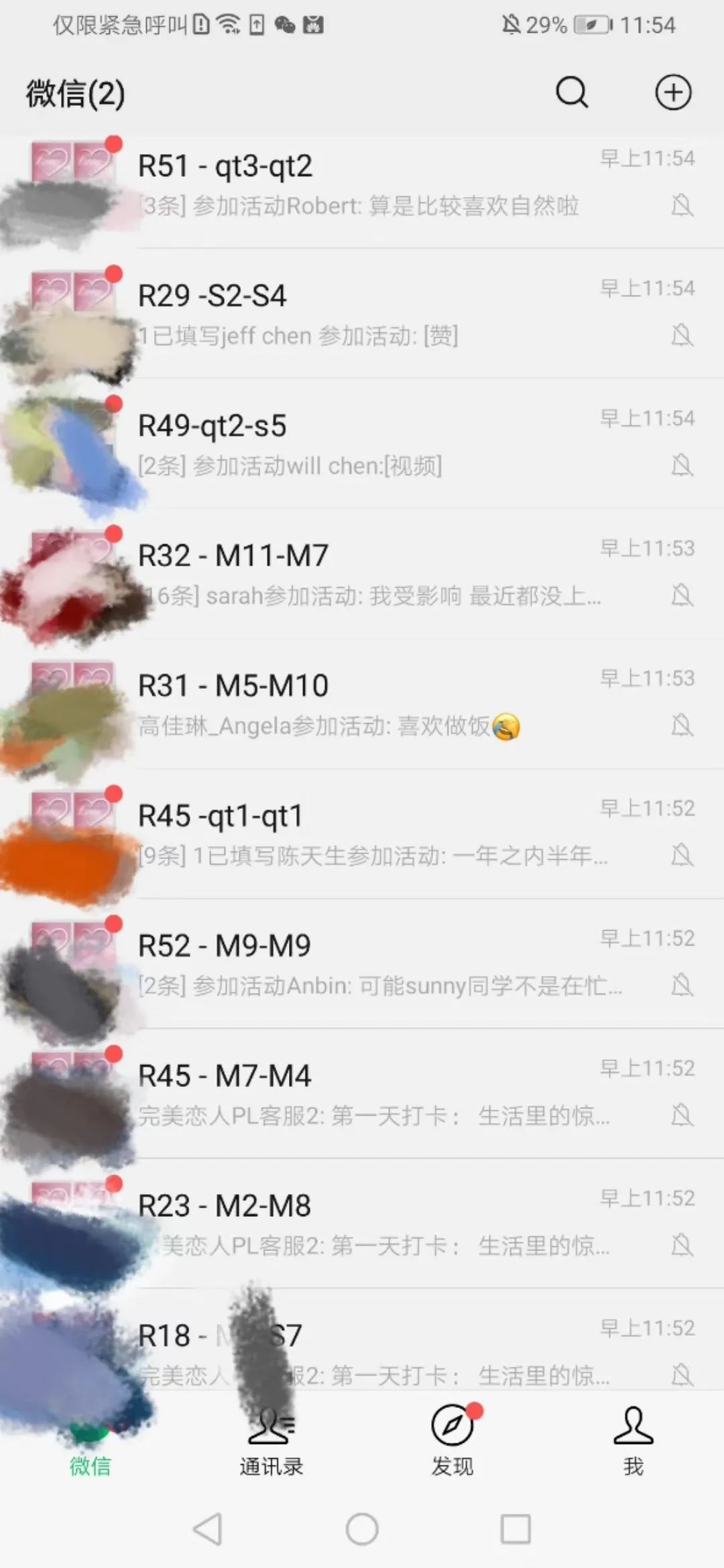Tap the plus add menu icon
724x1568 pixels.
click(x=673, y=92)
